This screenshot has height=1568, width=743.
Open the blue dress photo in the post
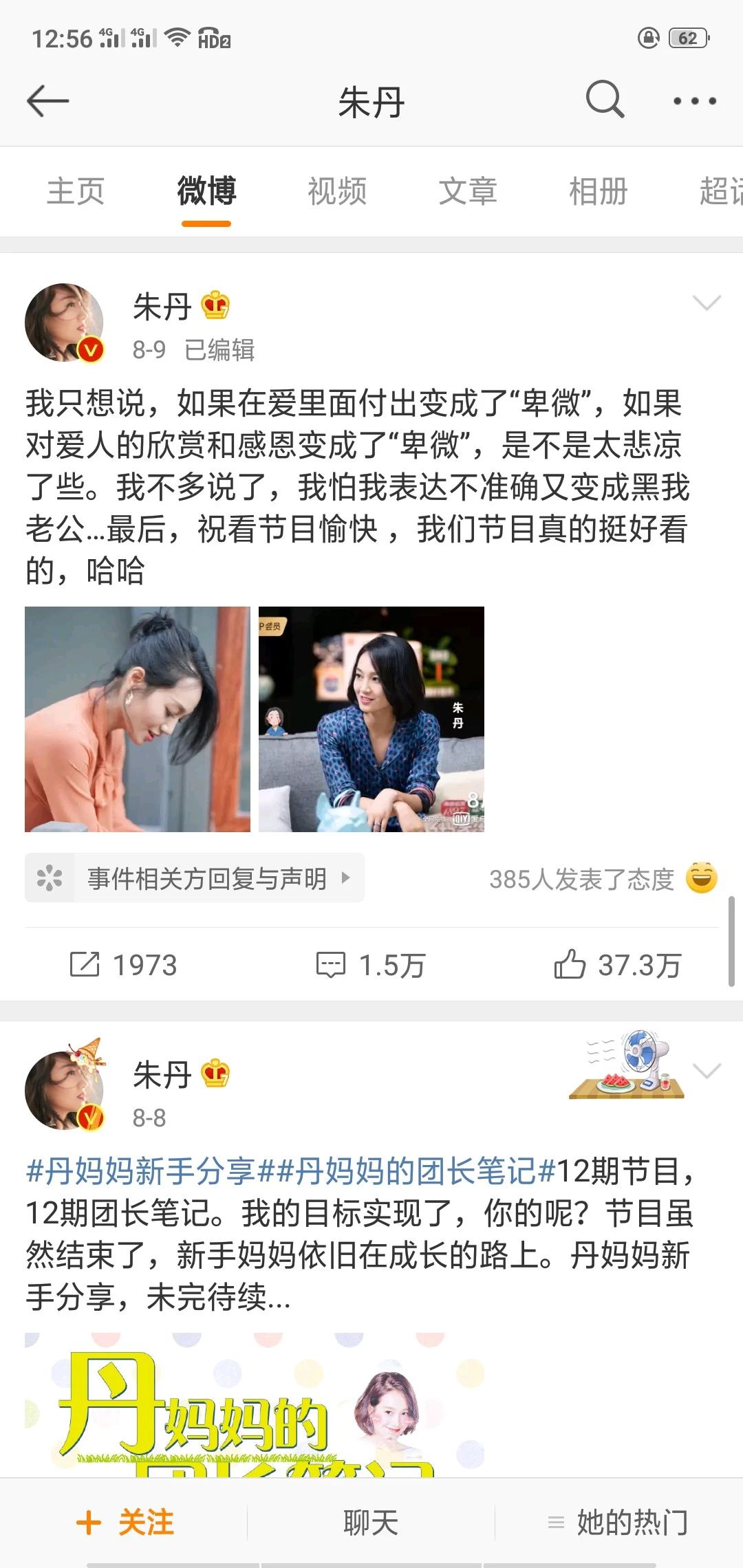pos(371,719)
